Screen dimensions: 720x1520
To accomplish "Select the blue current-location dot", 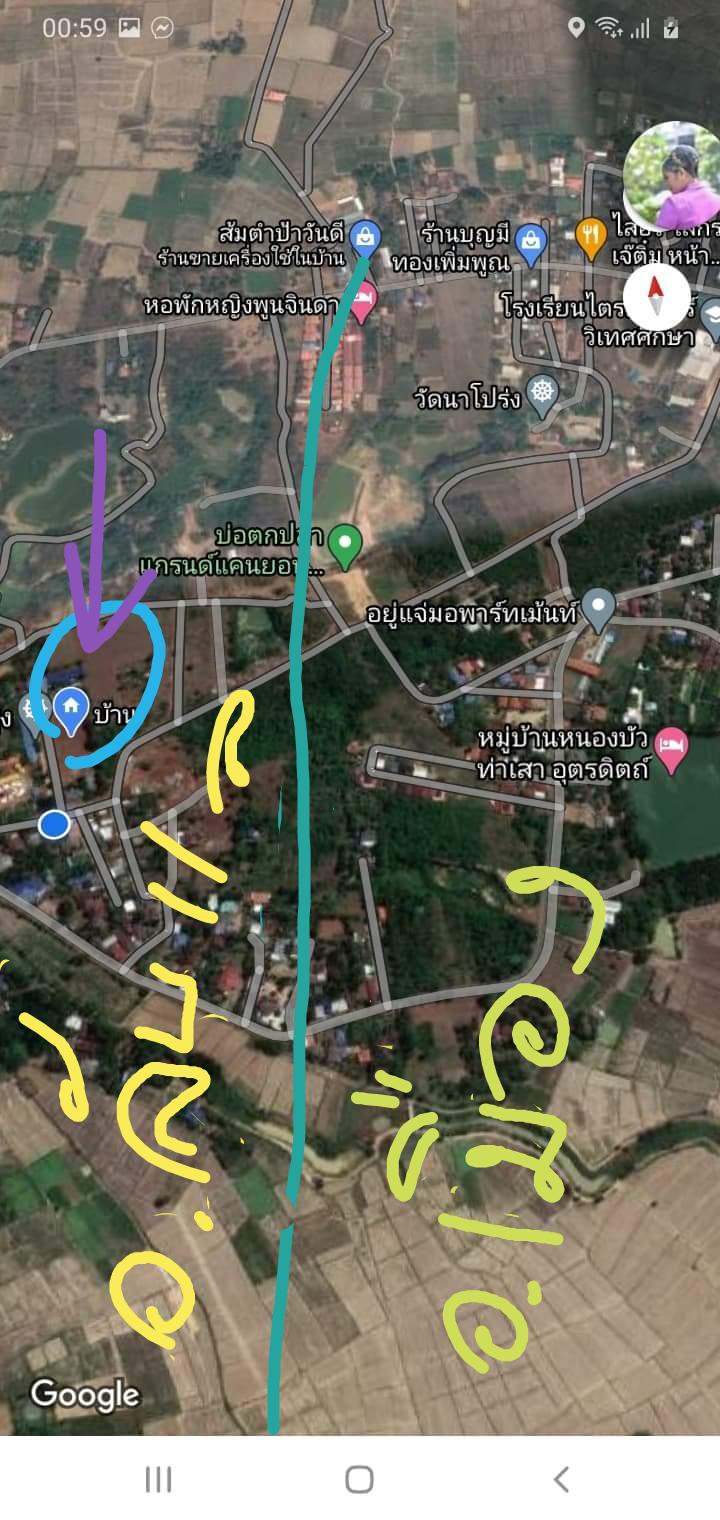I will pos(54,824).
